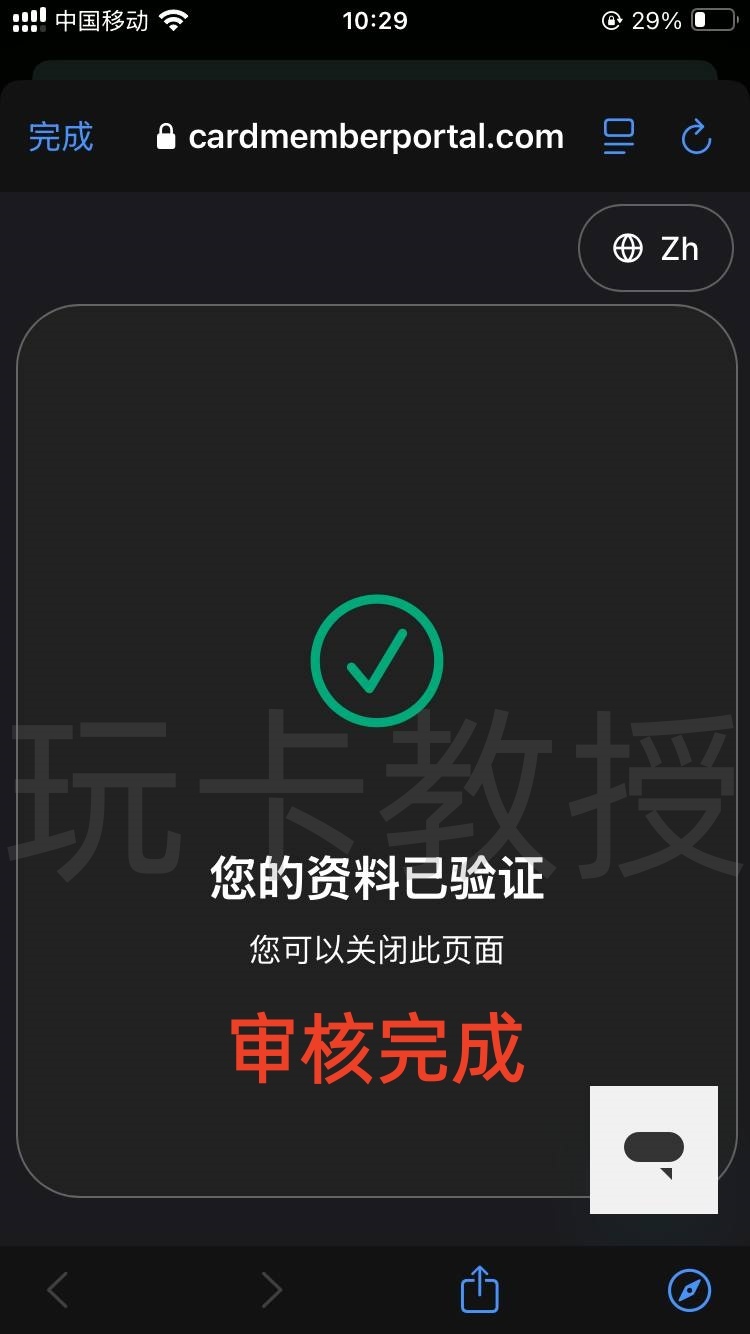Open the page in Safari
The height and width of the screenshot is (1334, 750).
(x=689, y=1290)
